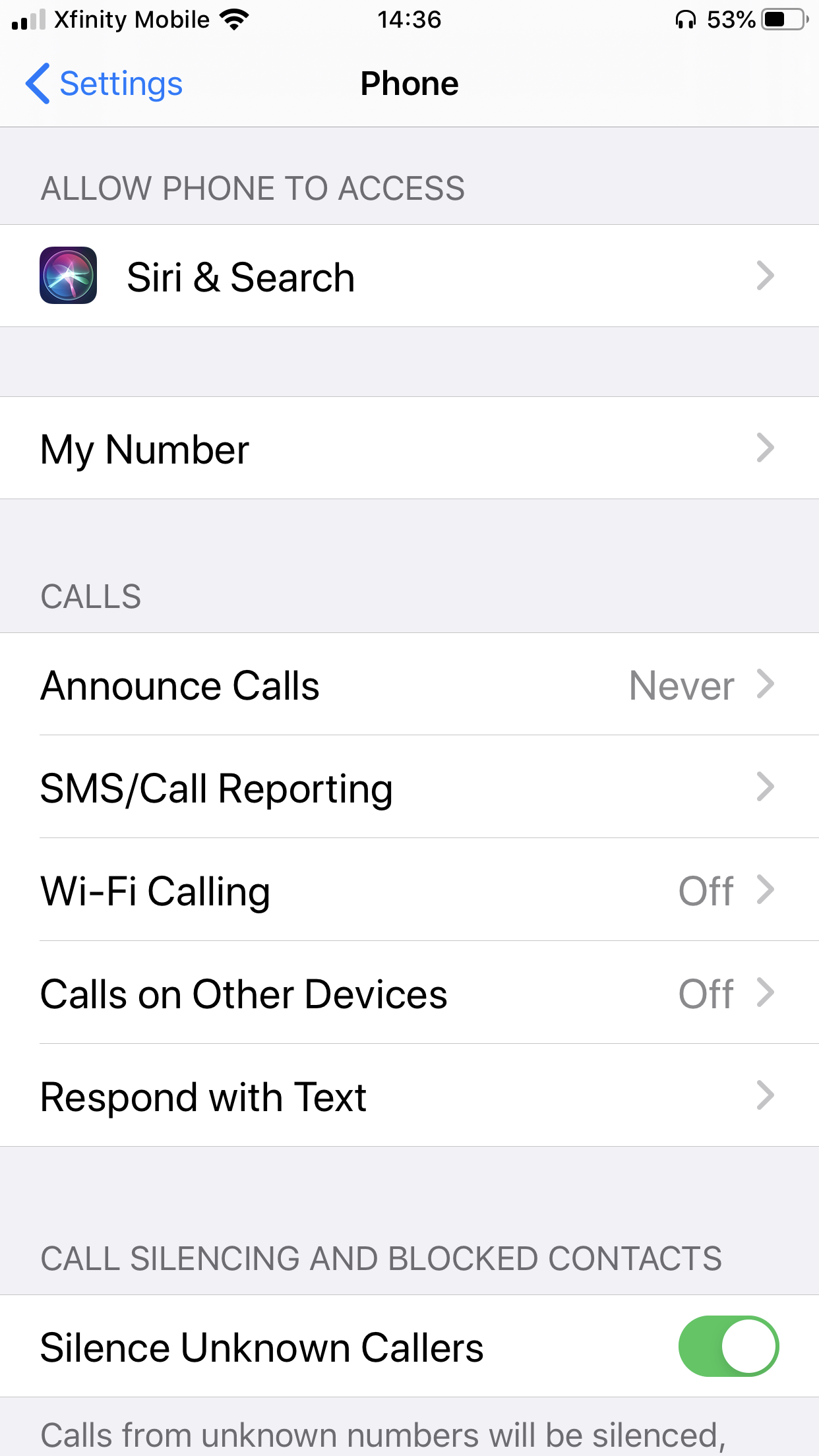Open SMS/Call Reporting
The image size is (819, 1456).
409,787
